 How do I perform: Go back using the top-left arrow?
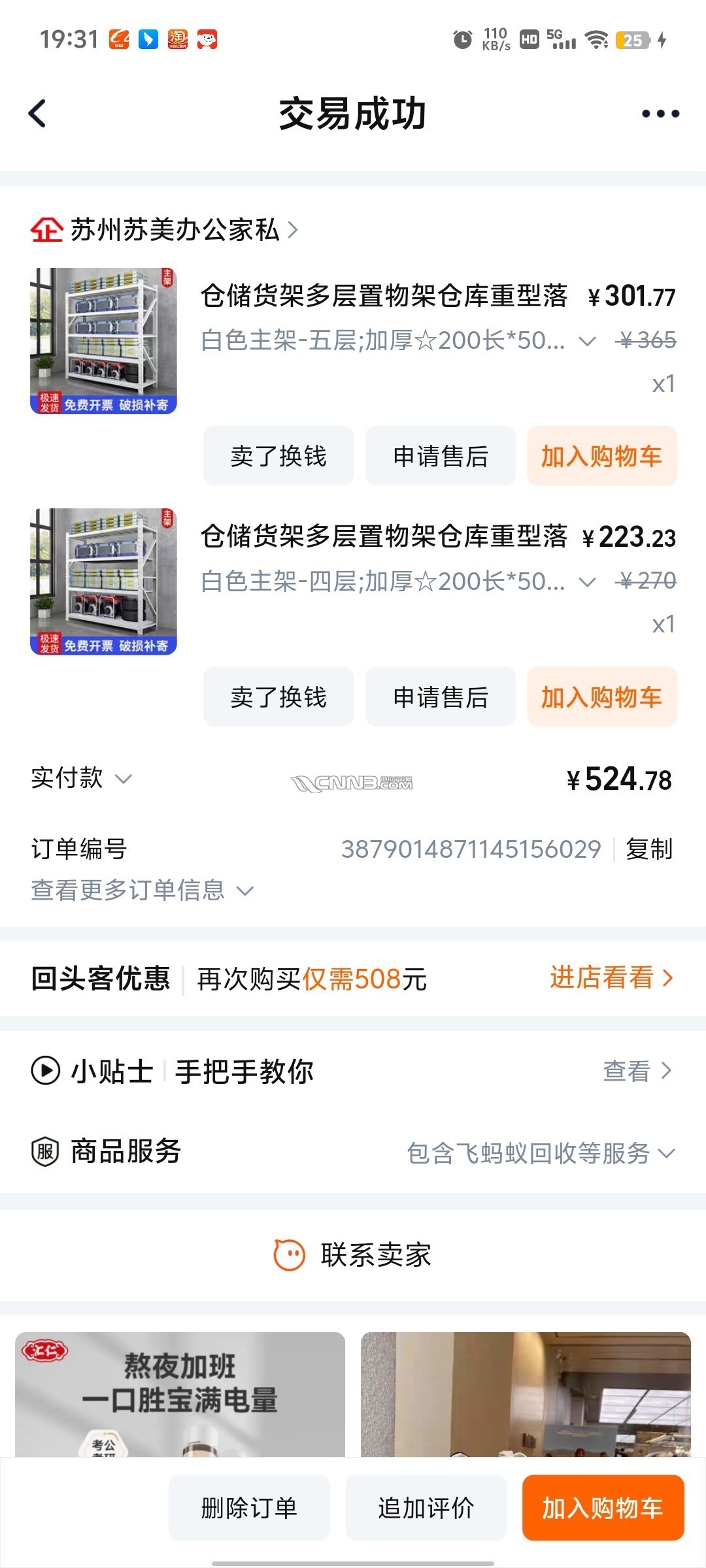pos(38,114)
